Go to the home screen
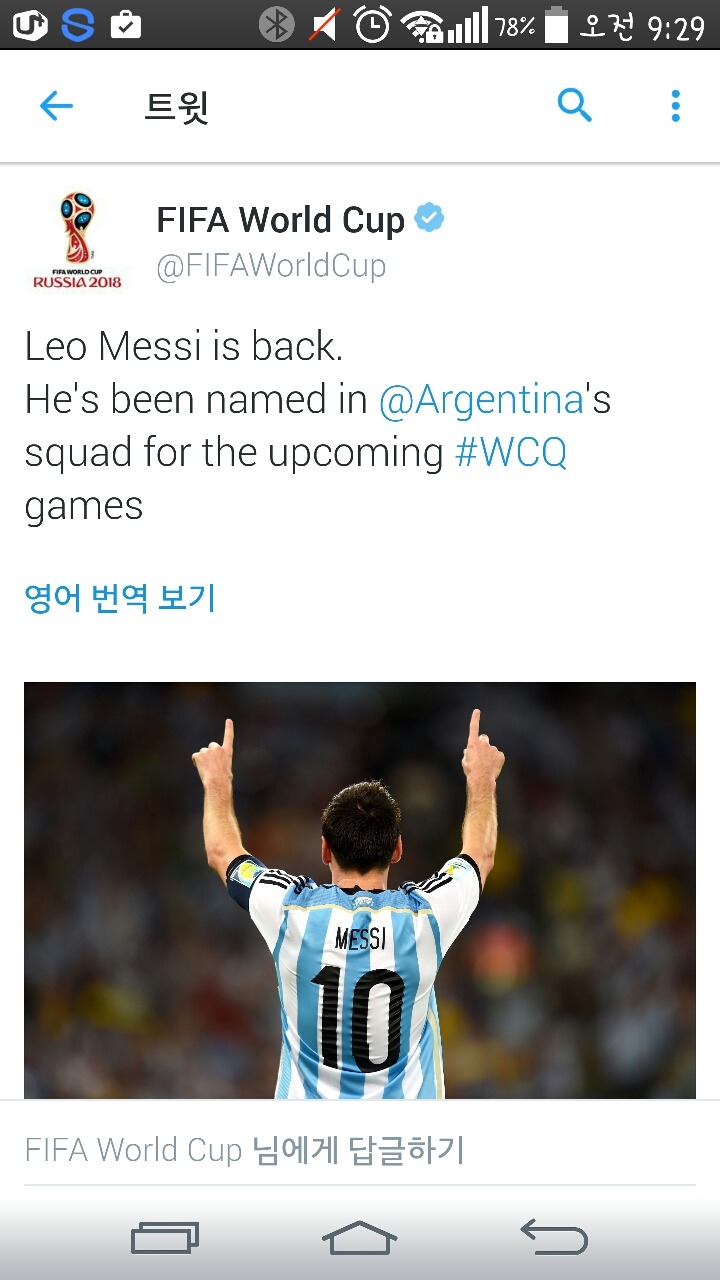This screenshot has height=1280, width=720. click(x=360, y=1238)
